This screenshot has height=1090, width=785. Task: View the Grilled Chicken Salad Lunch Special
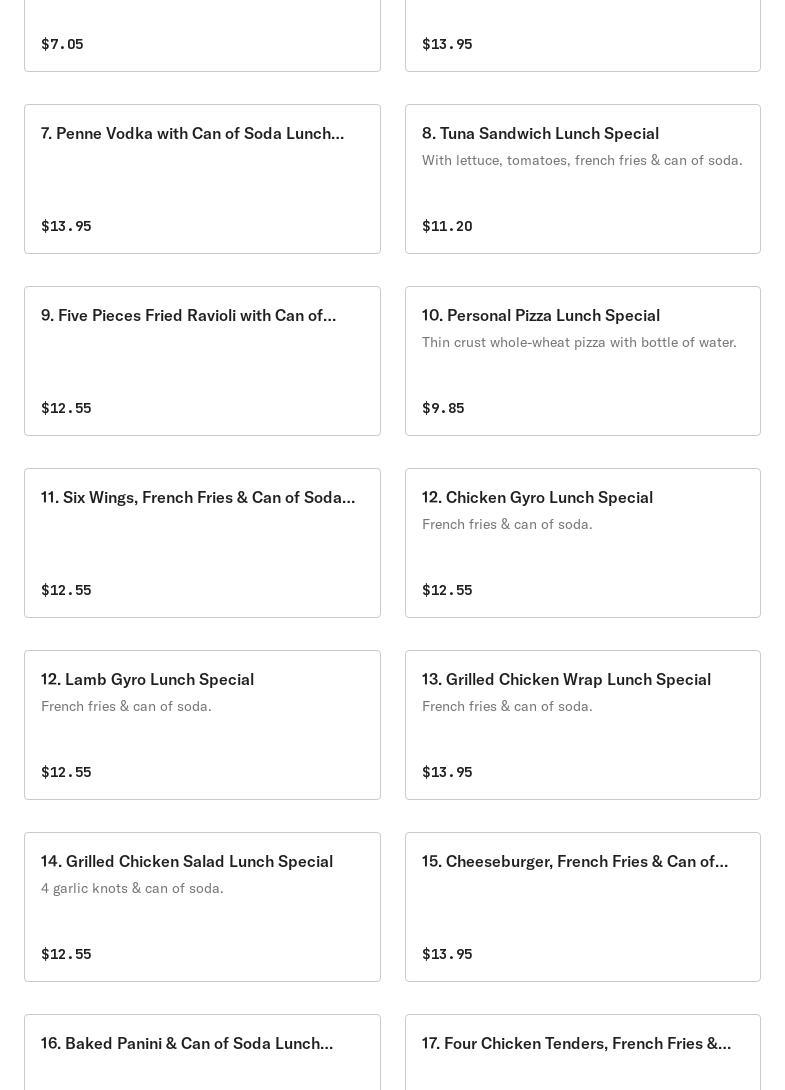click(202, 907)
